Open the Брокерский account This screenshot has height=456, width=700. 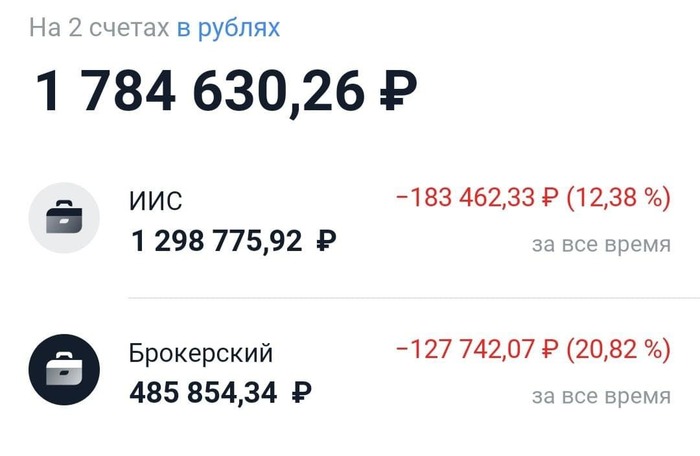tap(220, 374)
